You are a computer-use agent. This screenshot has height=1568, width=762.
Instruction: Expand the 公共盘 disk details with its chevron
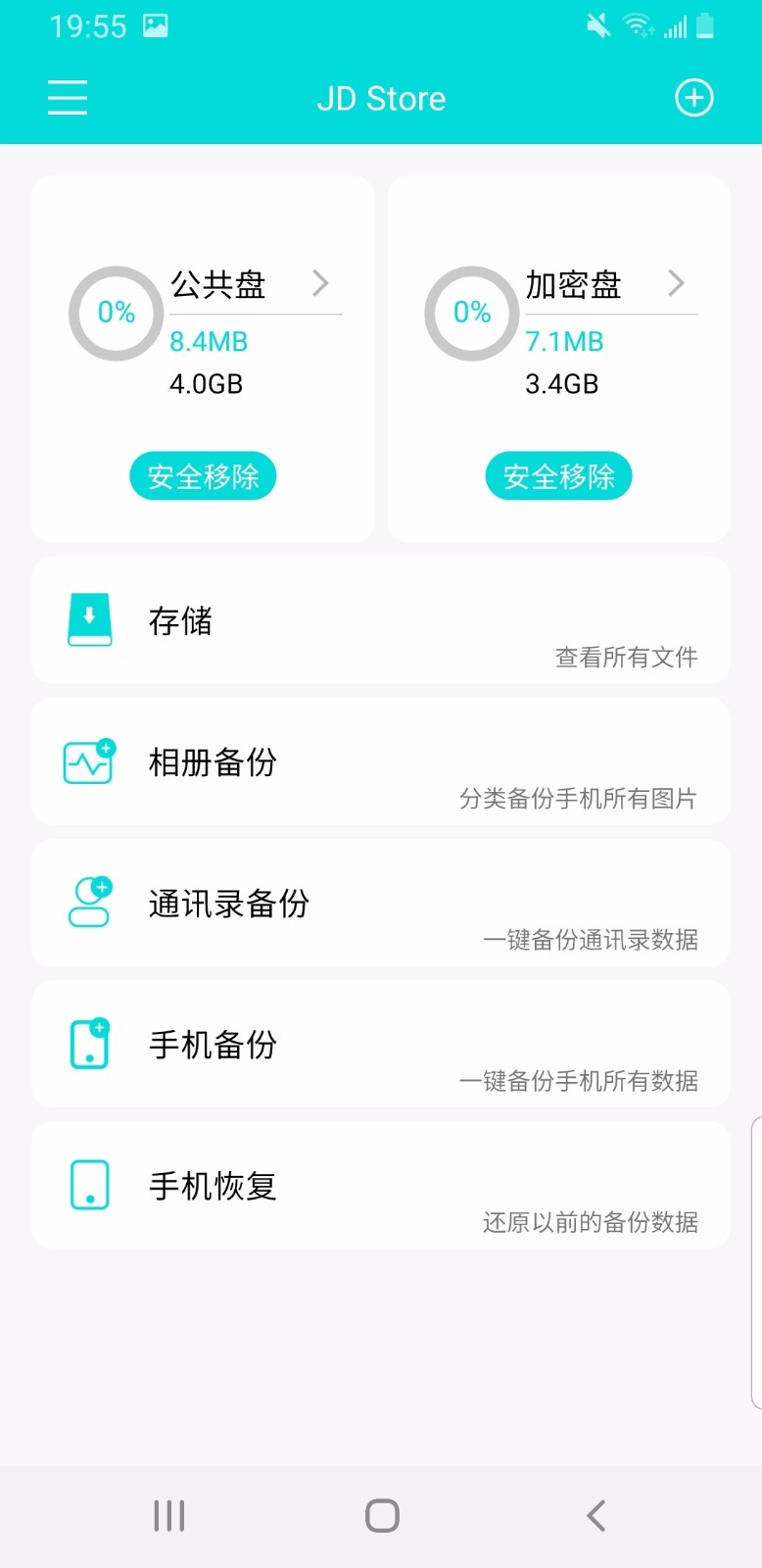319,283
